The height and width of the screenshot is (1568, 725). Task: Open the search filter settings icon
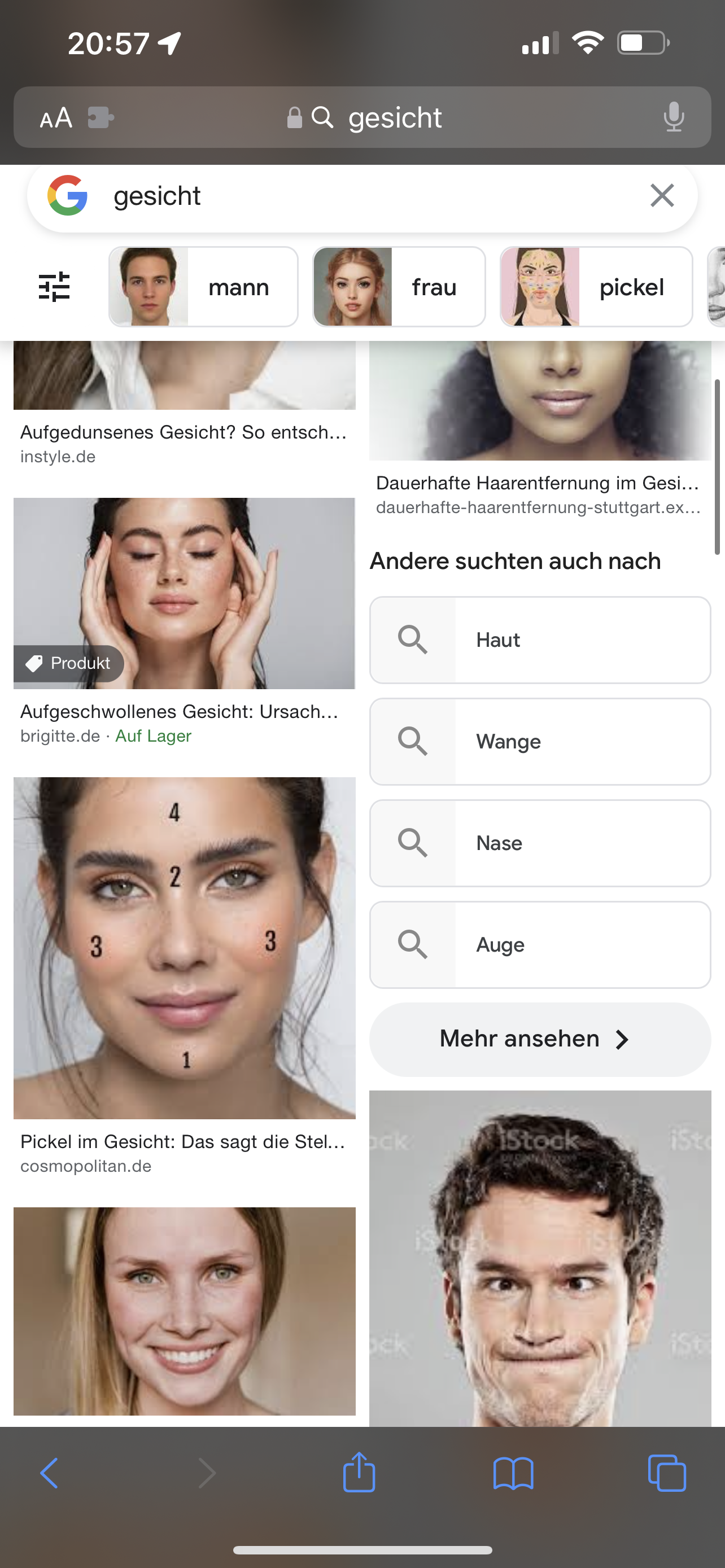click(x=54, y=287)
